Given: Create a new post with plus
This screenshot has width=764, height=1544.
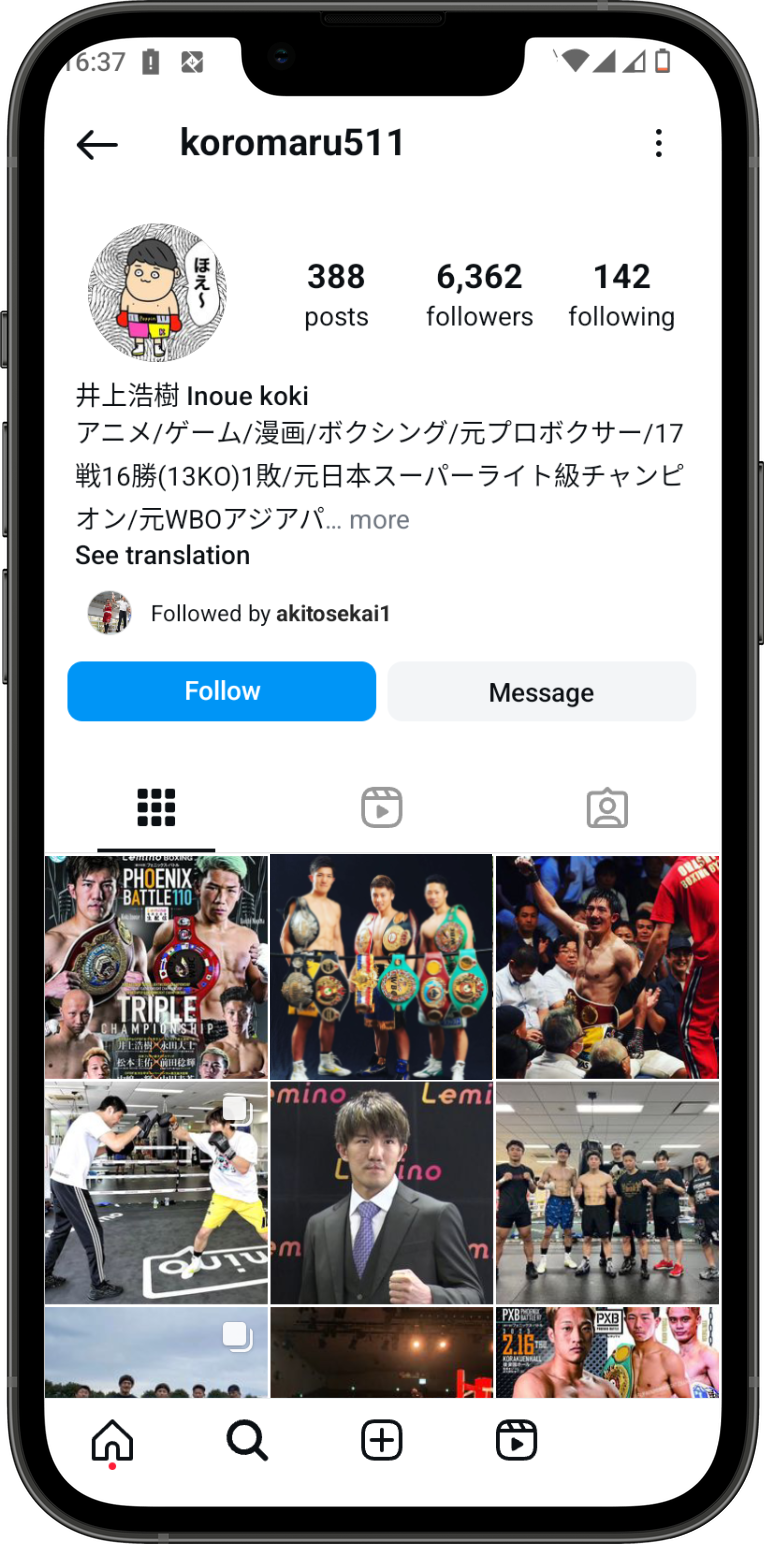Looking at the screenshot, I should click(x=381, y=1441).
